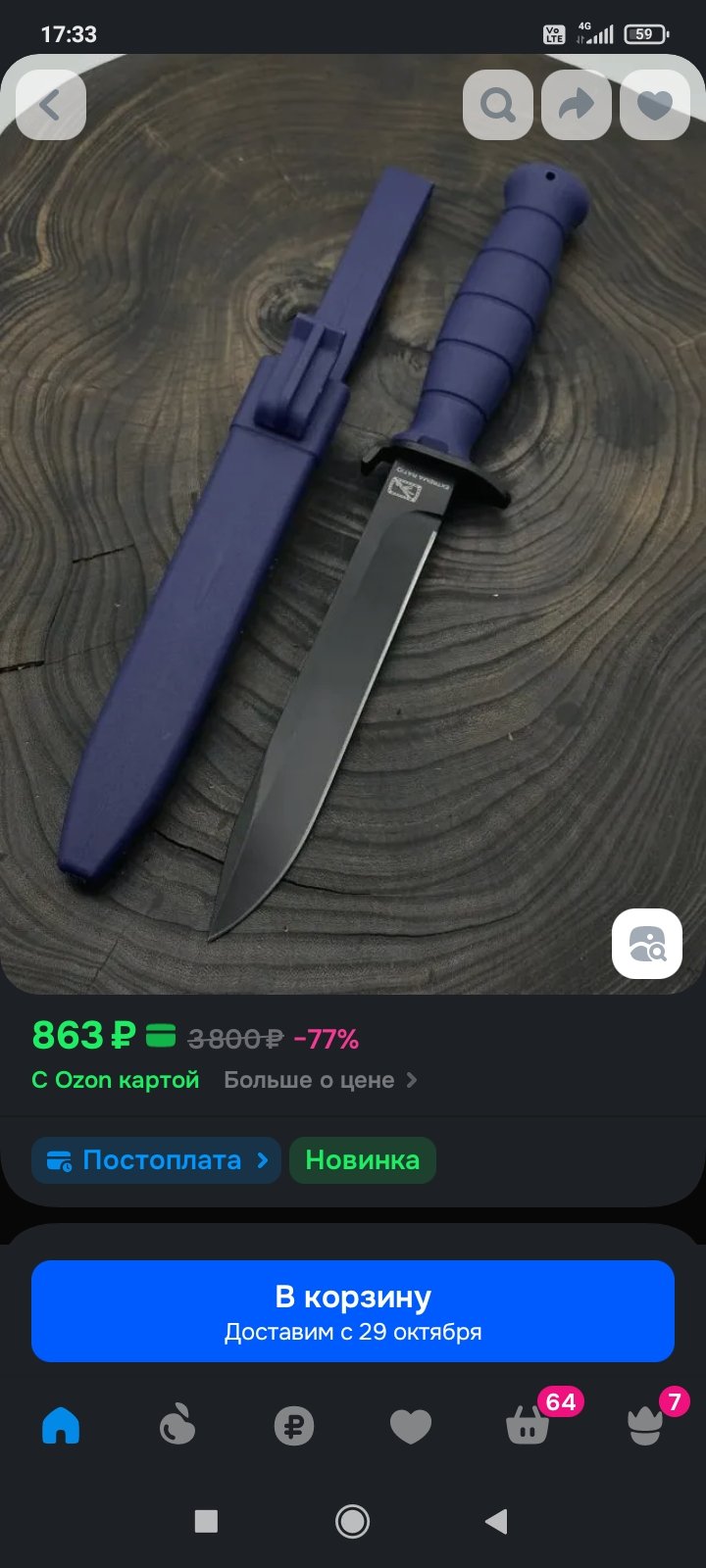Tap the Постоплата chip
This screenshot has height=1568, width=706.
pyautogui.click(x=157, y=1160)
